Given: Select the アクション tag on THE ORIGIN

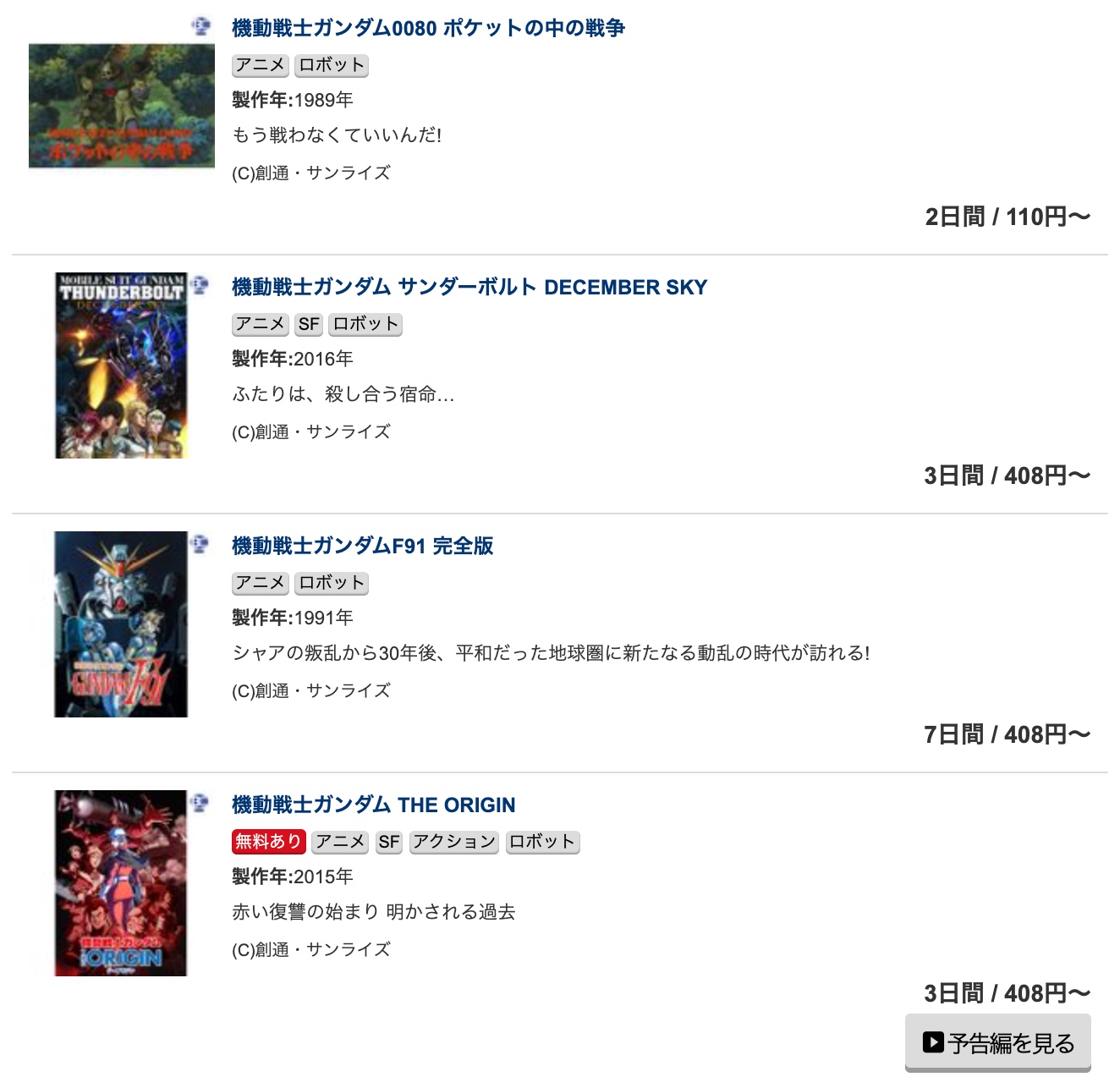Looking at the screenshot, I should click(454, 842).
